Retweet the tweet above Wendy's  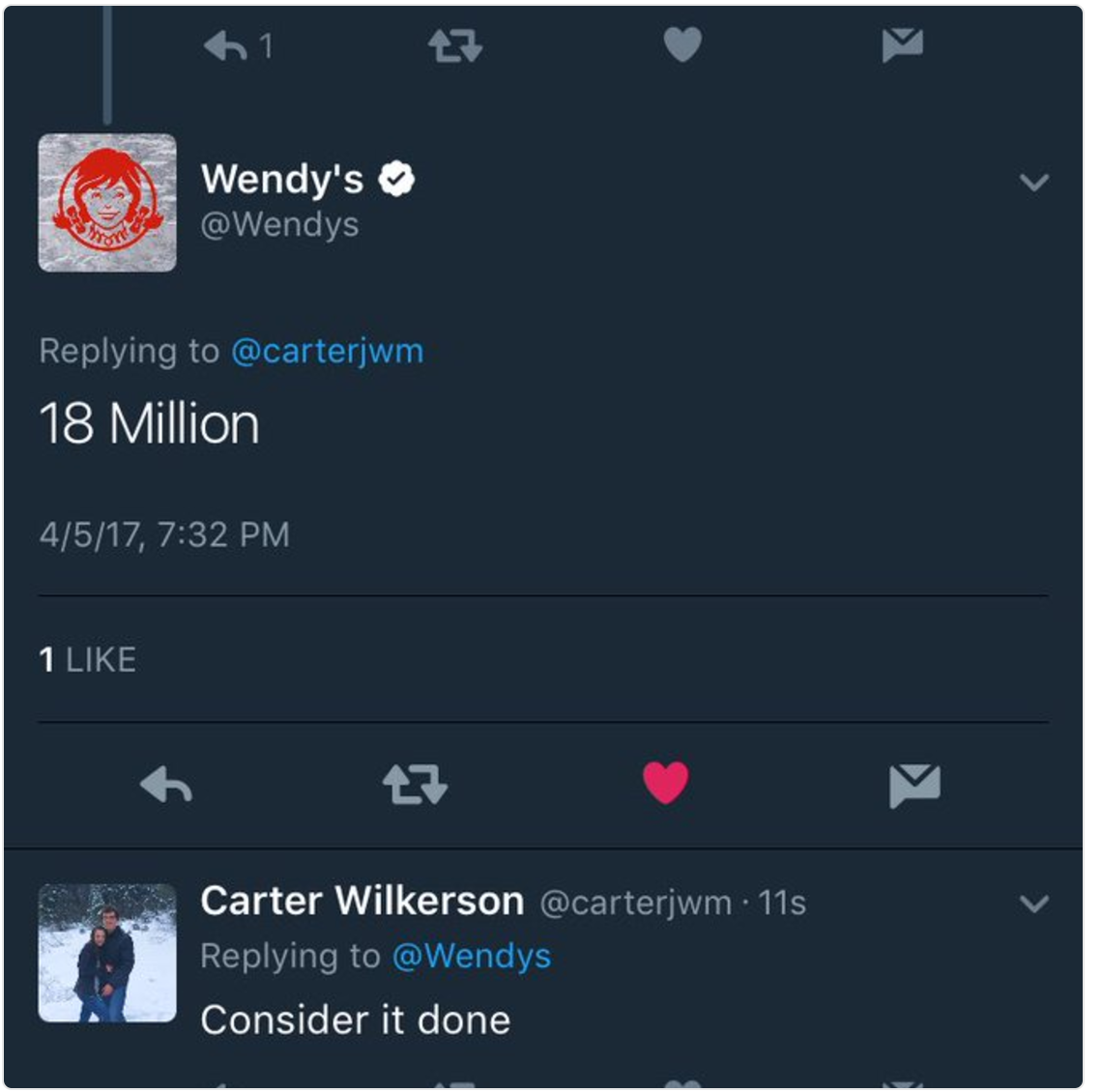[x=455, y=45]
